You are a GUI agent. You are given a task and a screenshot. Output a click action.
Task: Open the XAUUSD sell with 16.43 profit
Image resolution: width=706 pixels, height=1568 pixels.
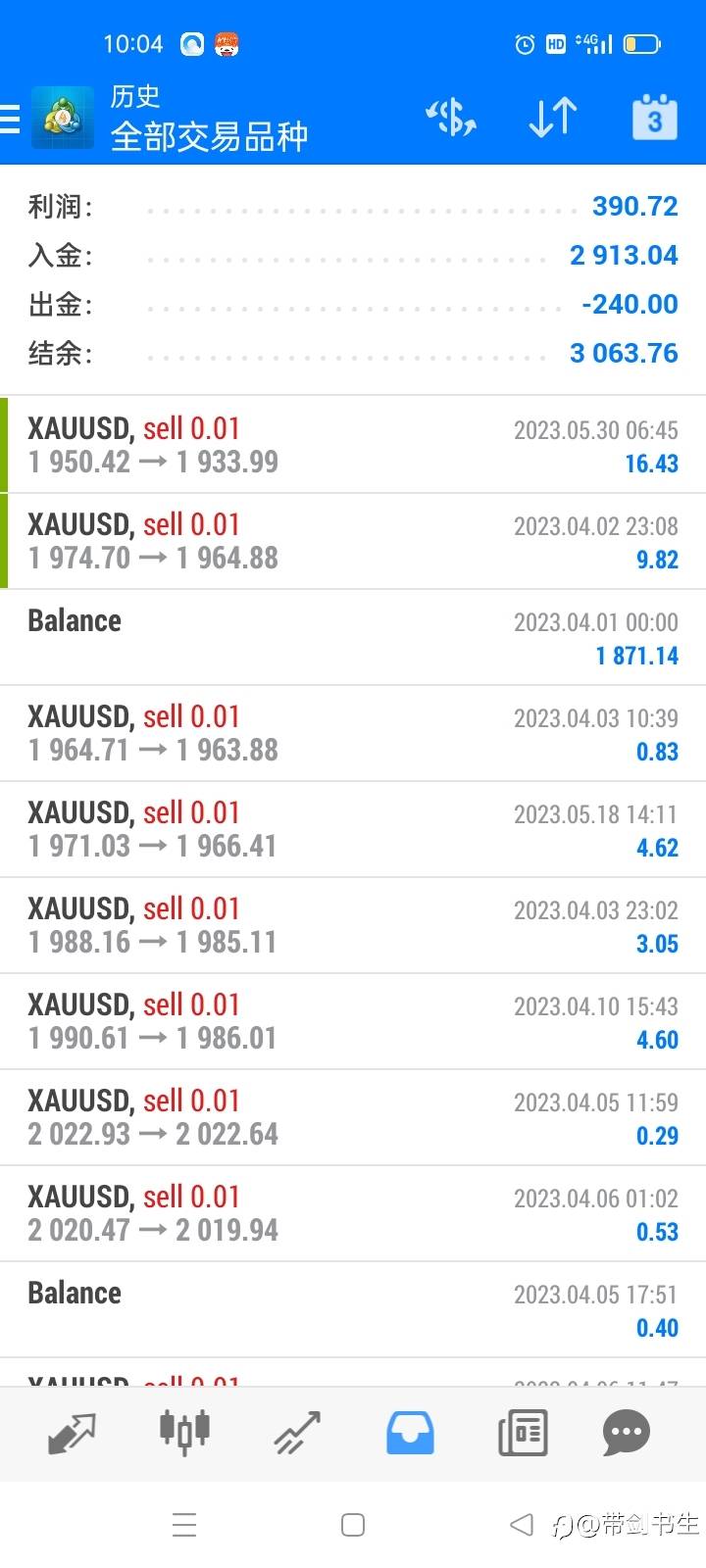tap(353, 445)
